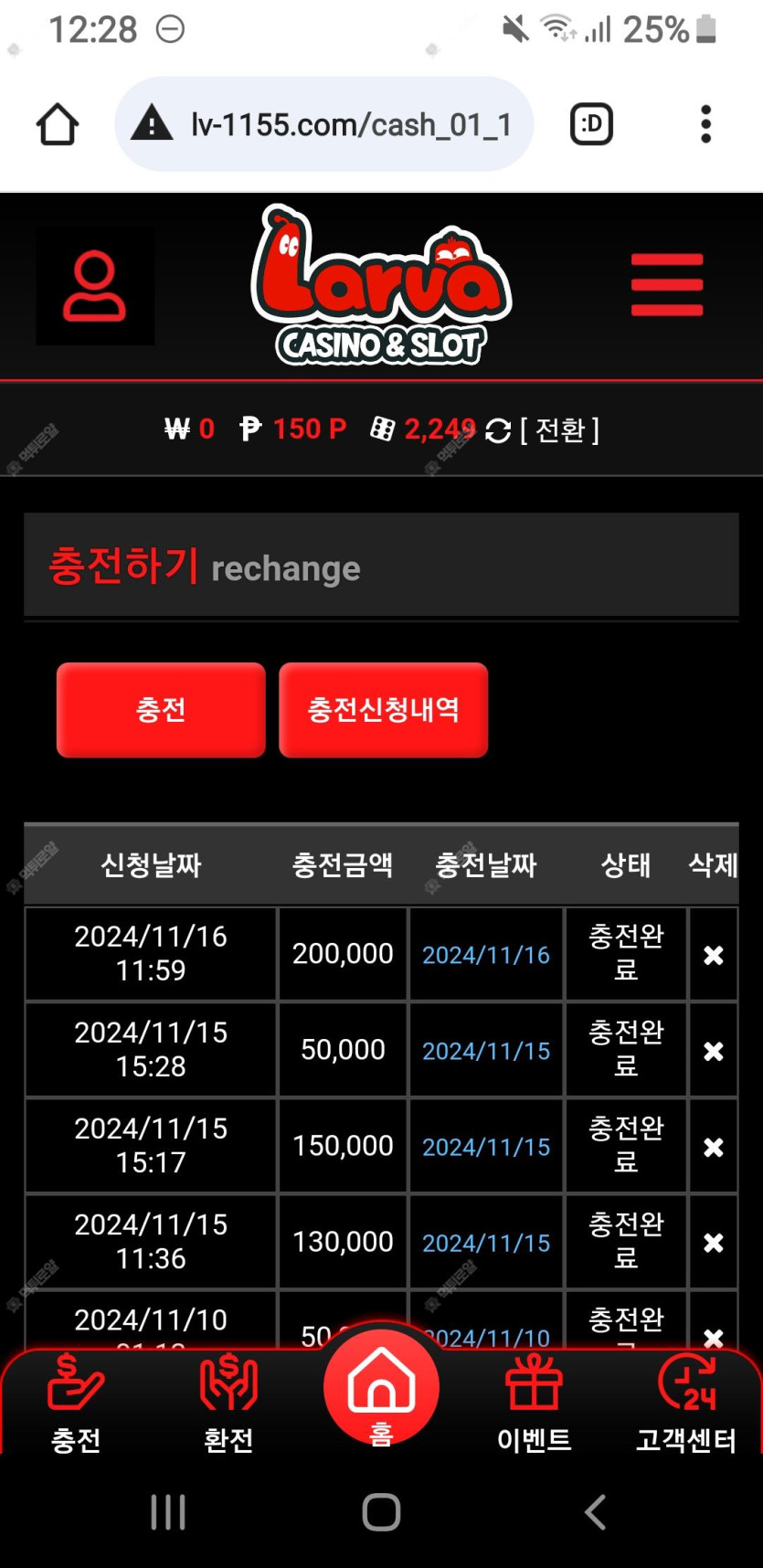This screenshot has width=763, height=1568.
Task: Open 충전신청내역 history
Action: click(x=383, y=710)
